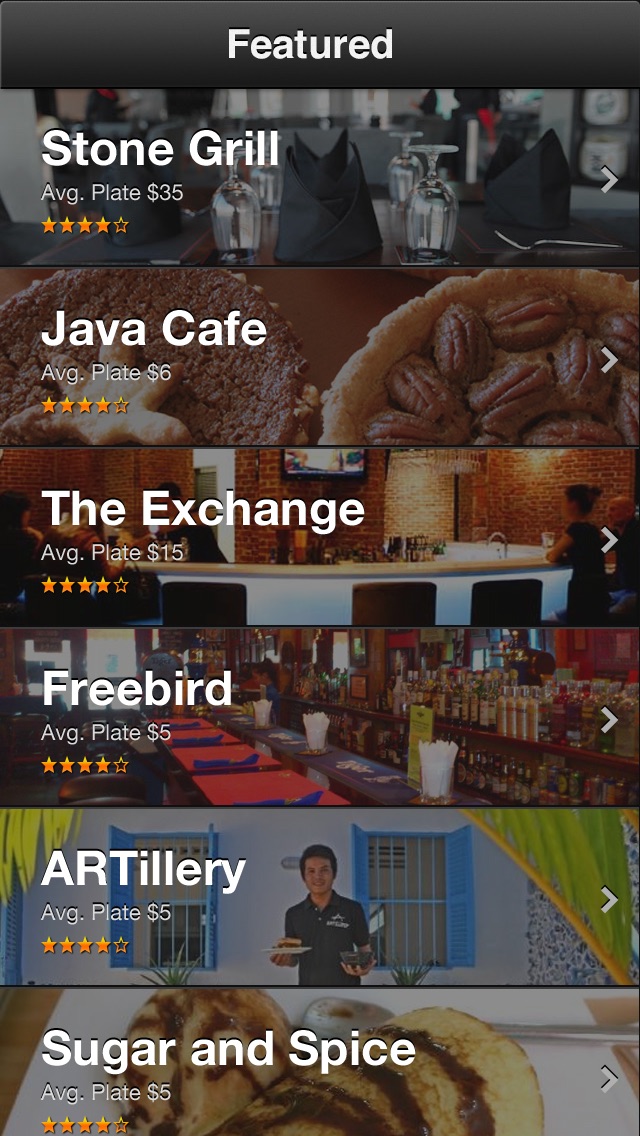
Task: Open Sugar and Spice listing
Action: (320, 1064)
